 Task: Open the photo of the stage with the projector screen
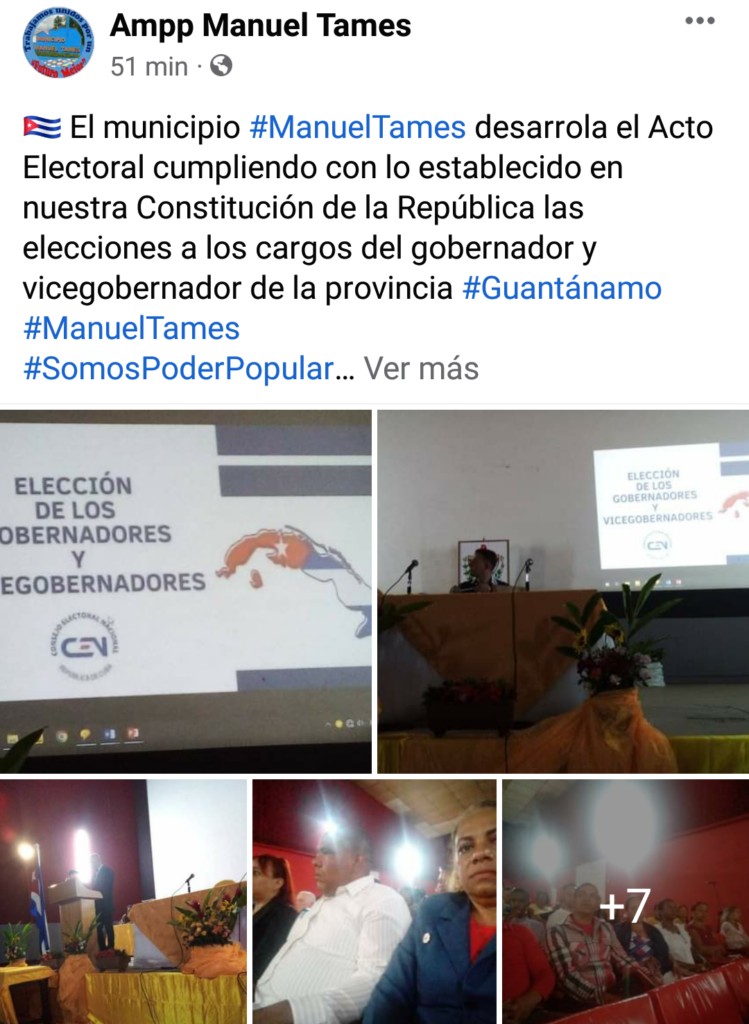coord(562,590)
